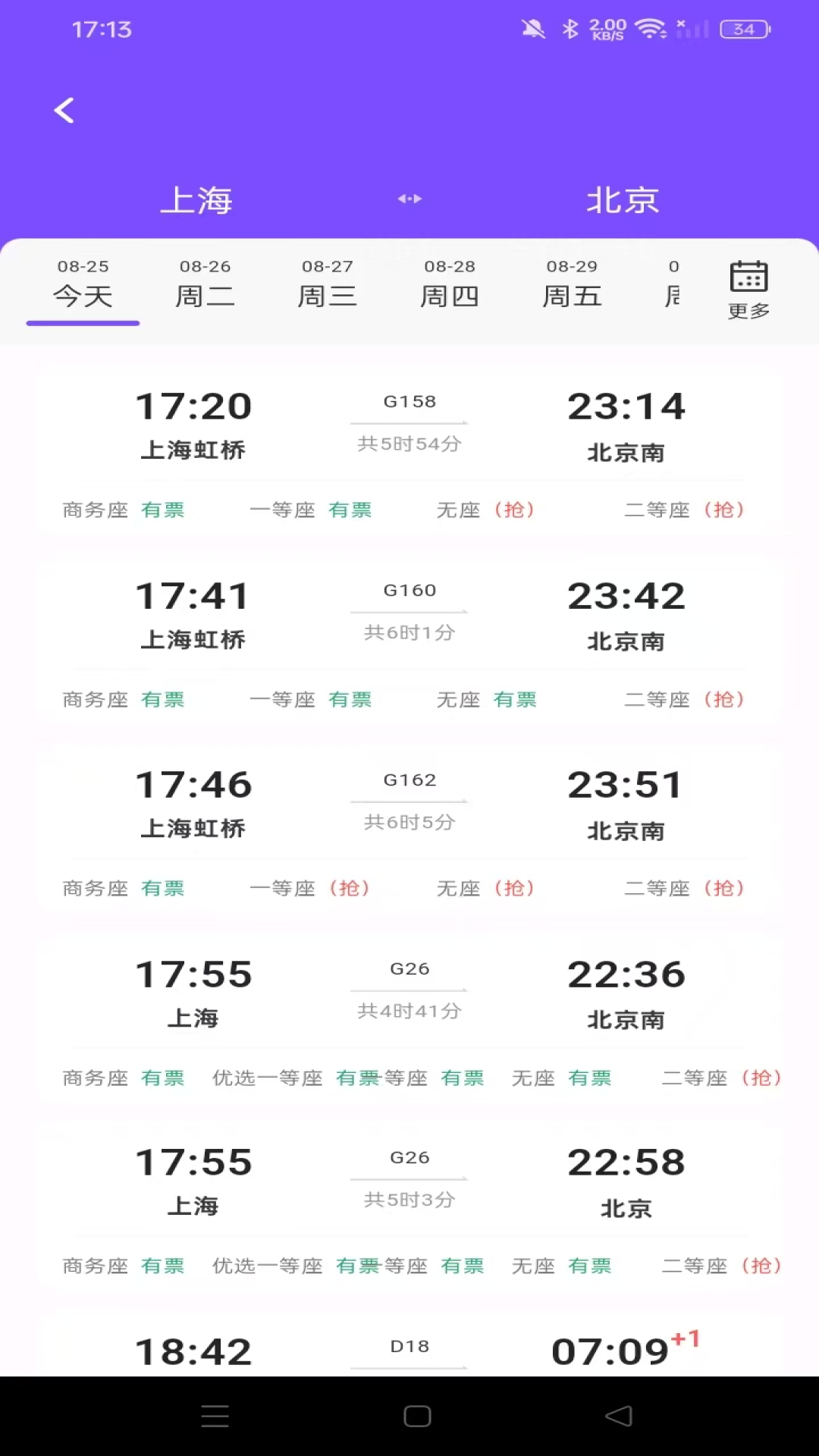Tap the D18 overnight train entry
819x1456 pixels.
tap(409, 1357)
